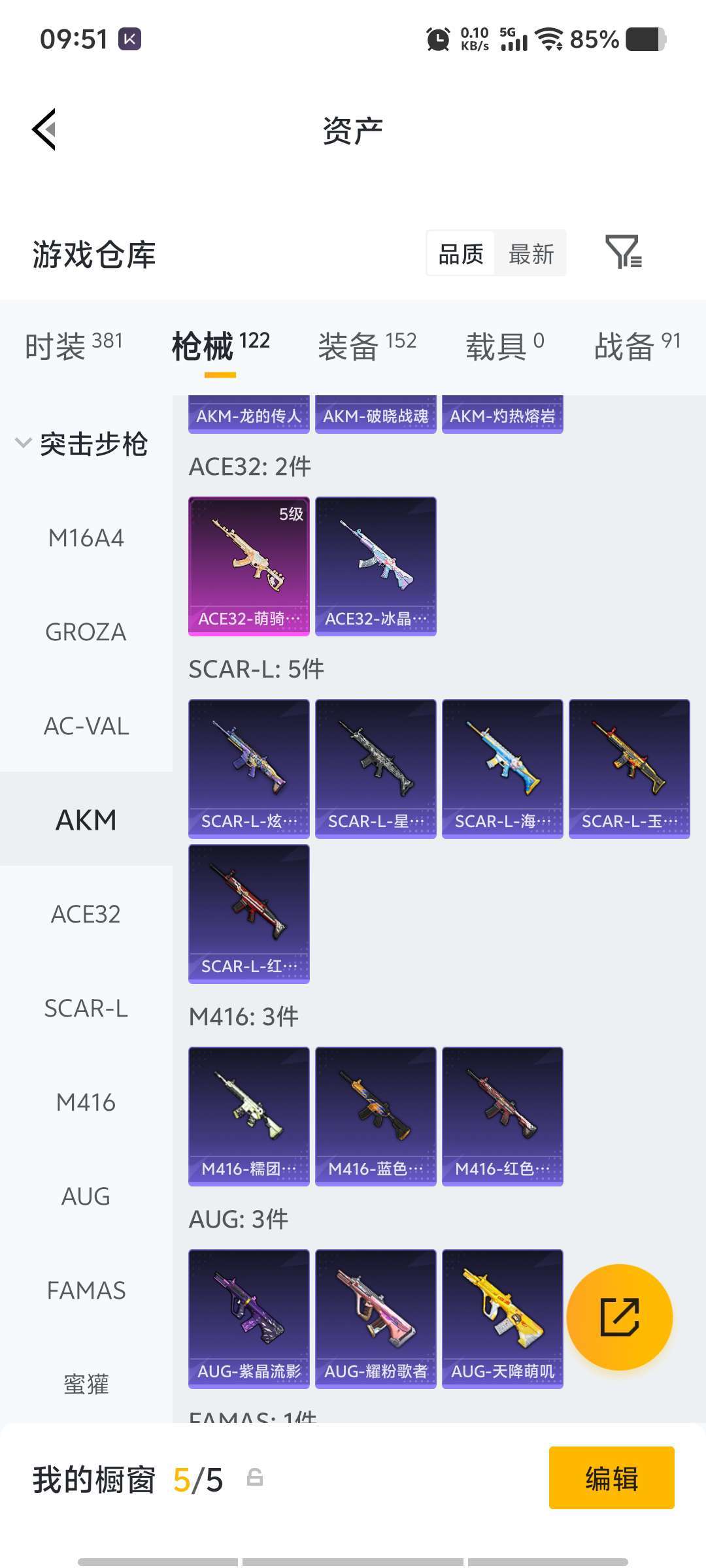Open the ACE32-萌骑 level 5 skin
Image resolution: width=706 pixels, height=1568 pixels.
248,566
